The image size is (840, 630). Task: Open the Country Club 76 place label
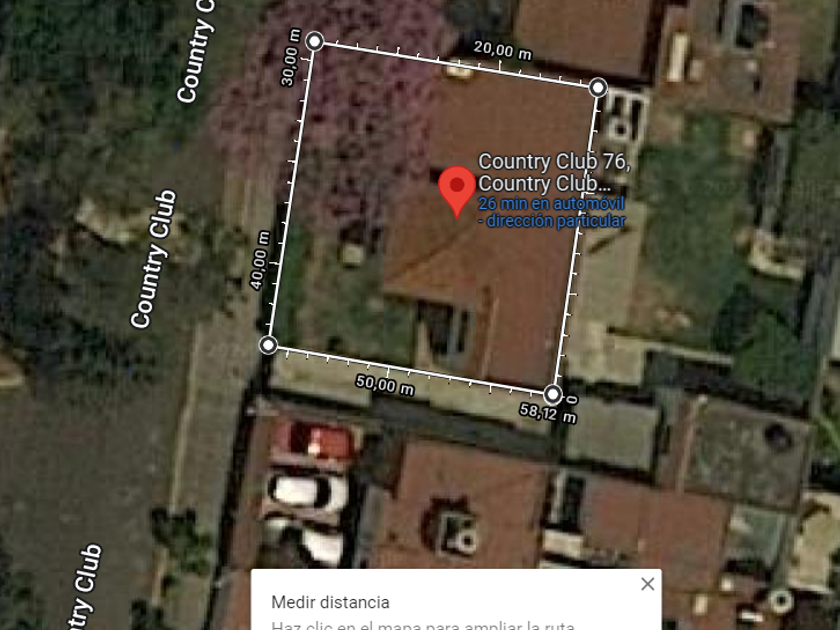tap(554, 172)
